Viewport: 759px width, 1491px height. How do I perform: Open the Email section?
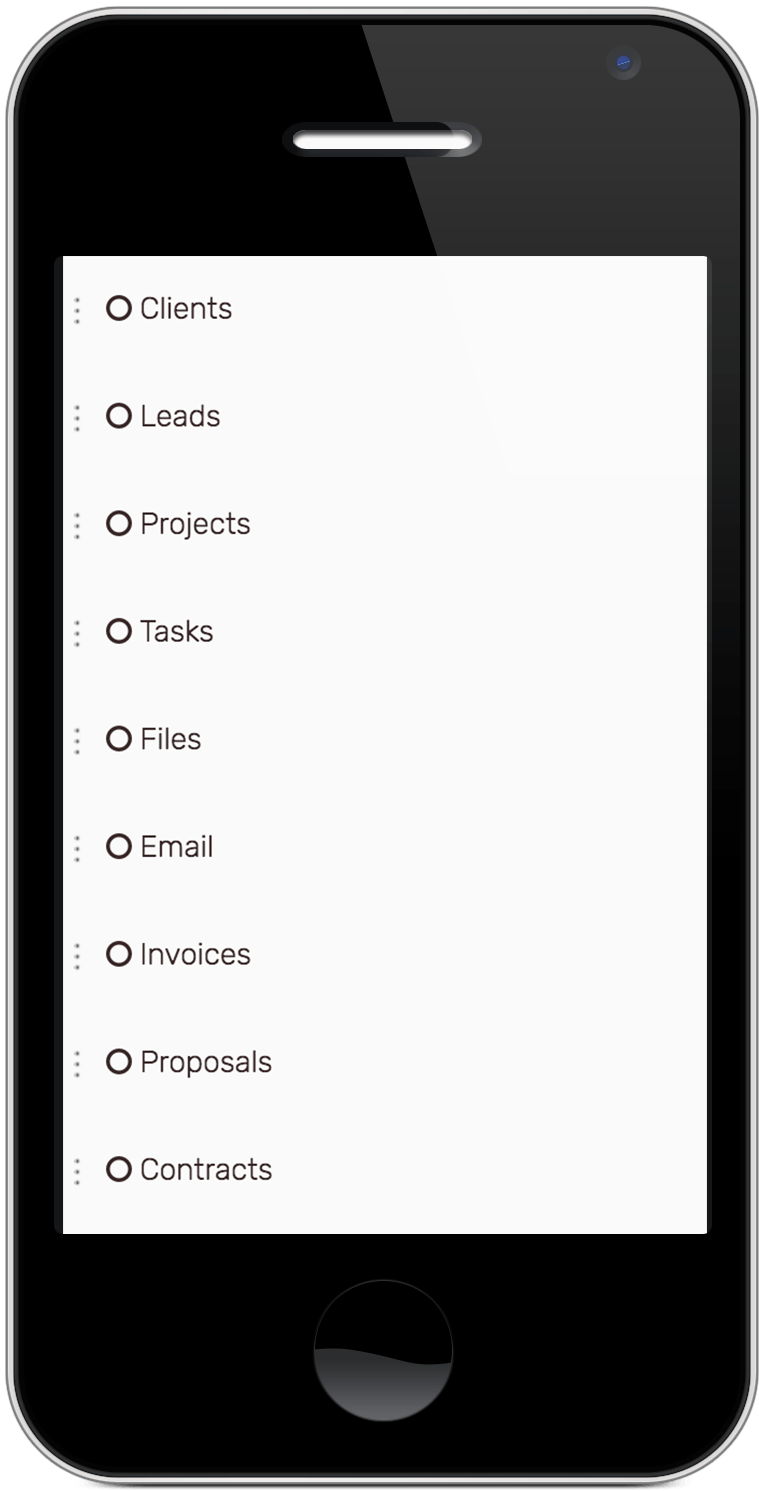(x=385, y=847)
